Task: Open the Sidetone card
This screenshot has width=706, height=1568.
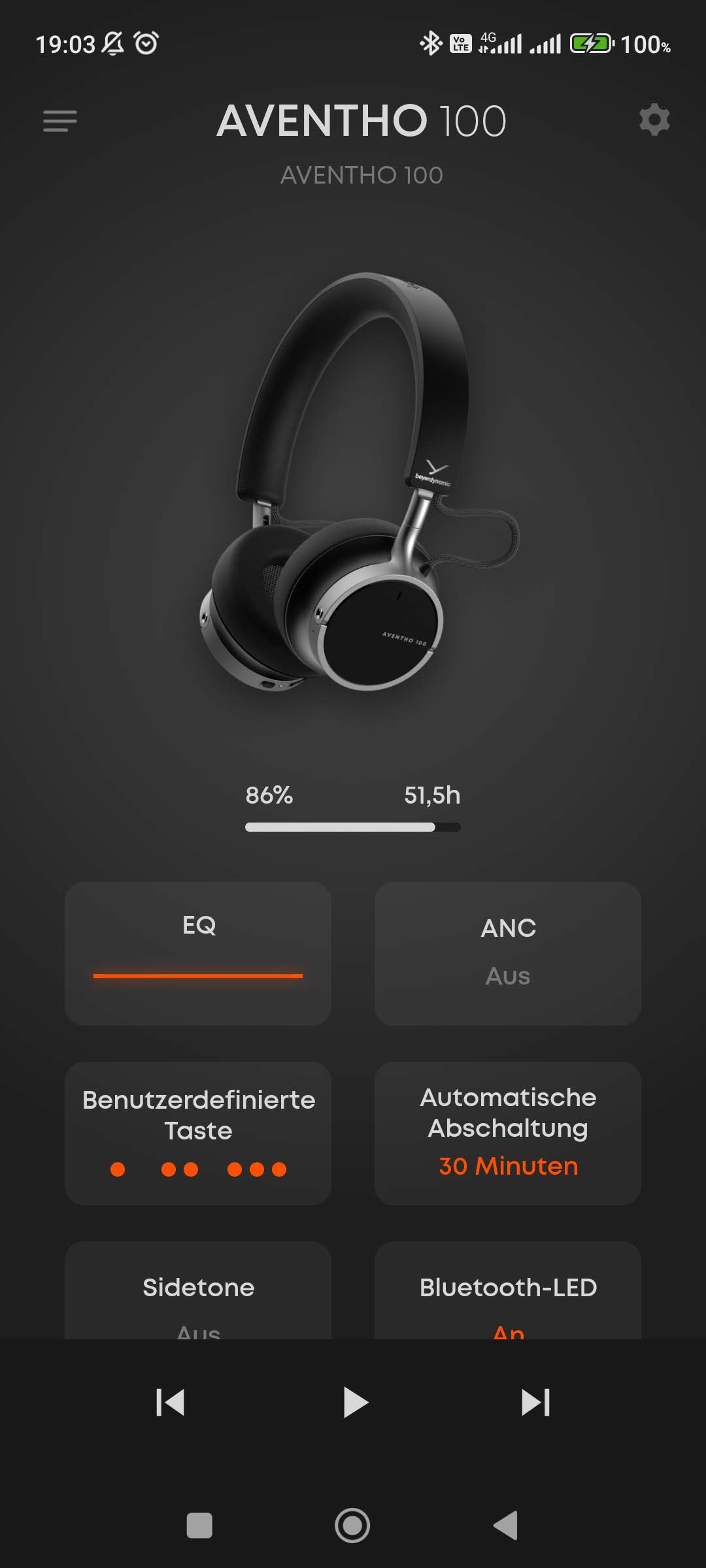Action: click(x=198, y=1290)
